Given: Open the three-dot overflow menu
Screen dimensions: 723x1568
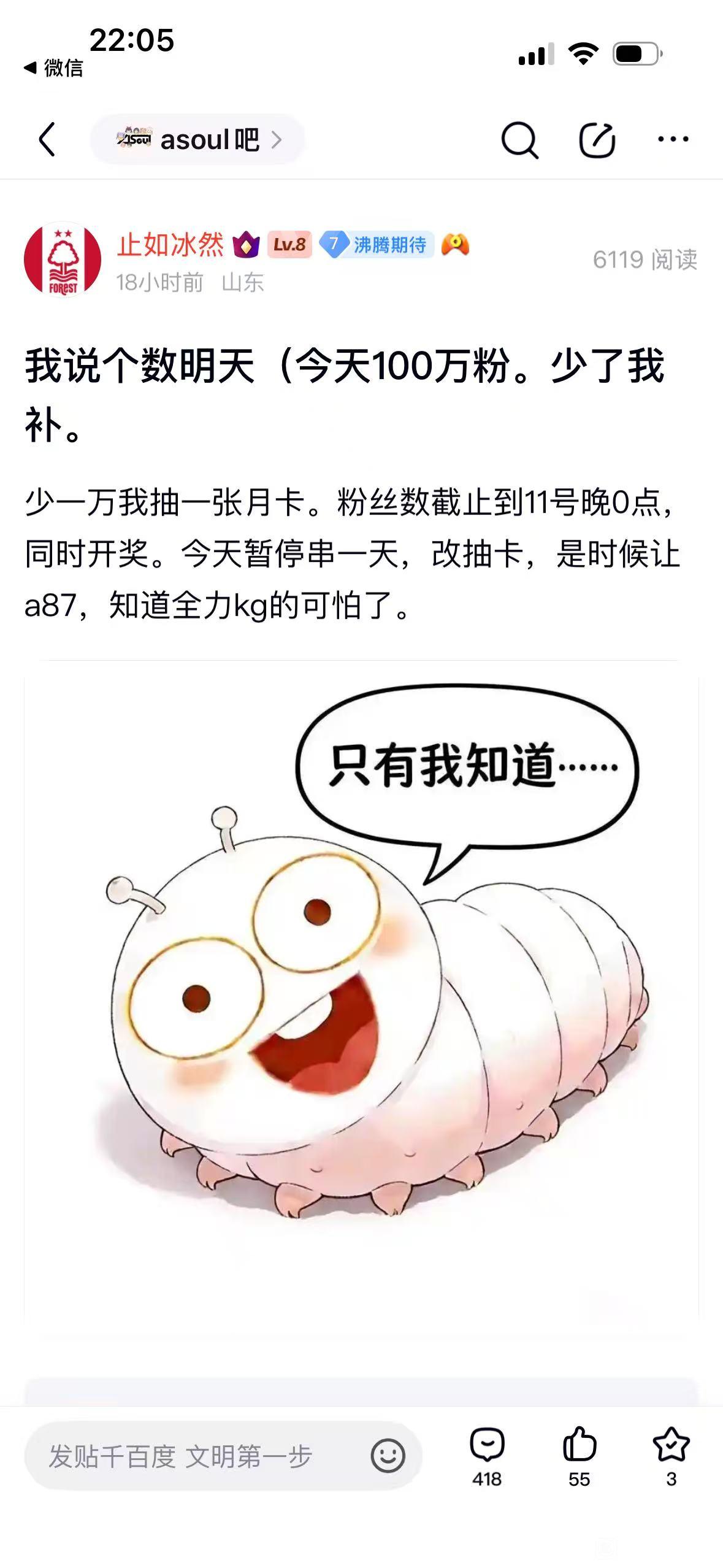Looking at the screenshot, I should [x=673, y=140].
